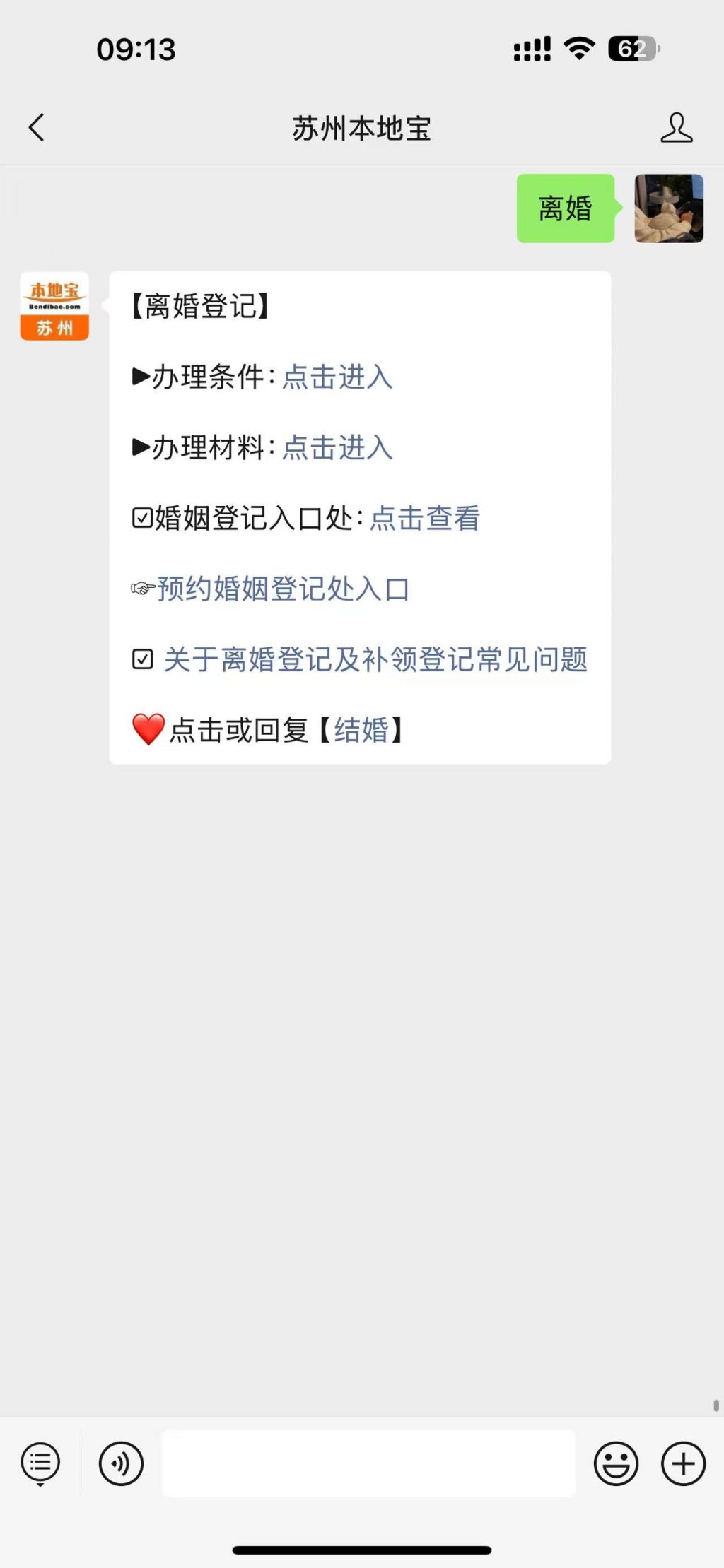Tap 苏州本地宝 account avatar
Viewport: 724px width, 1568px height.
[x=54, y=306]
